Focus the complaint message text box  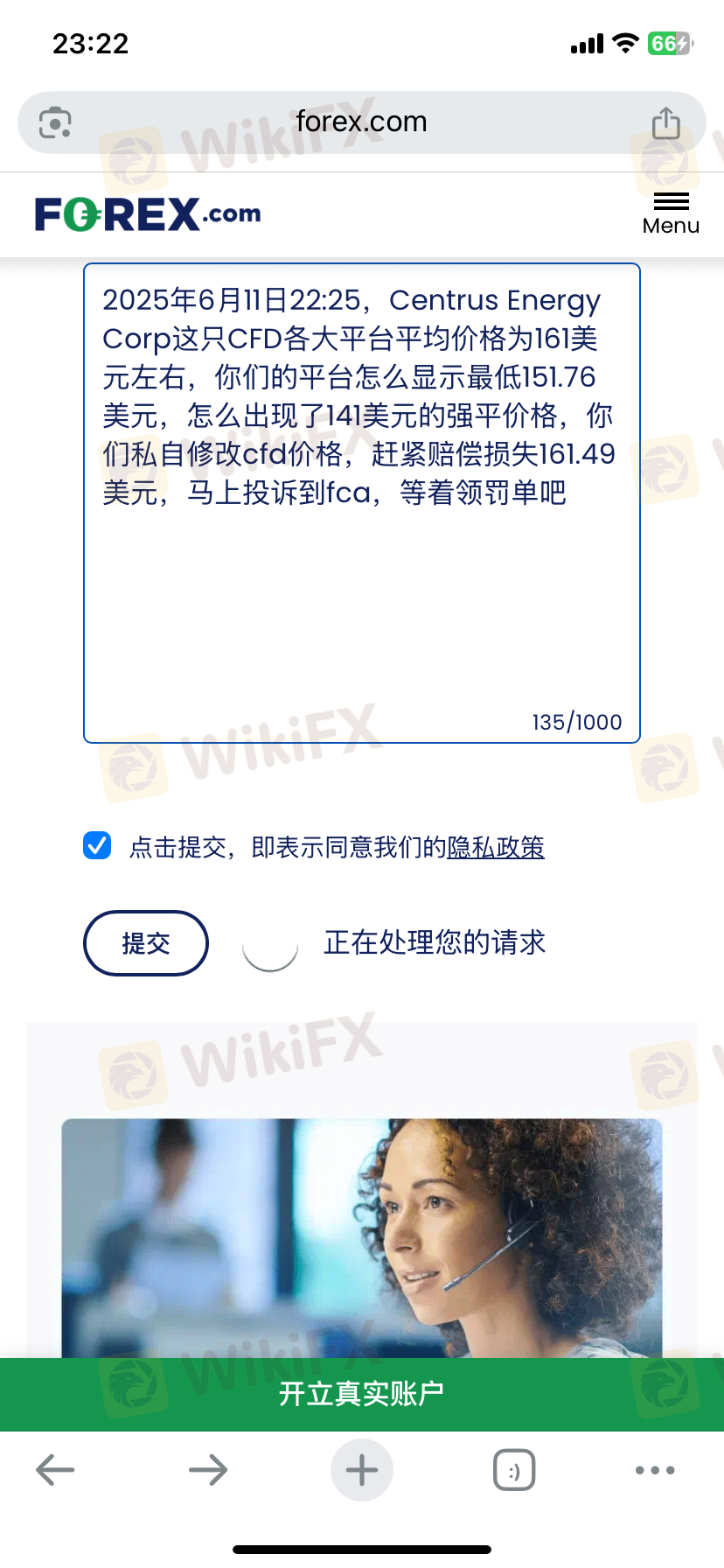(x=362, y=503)
